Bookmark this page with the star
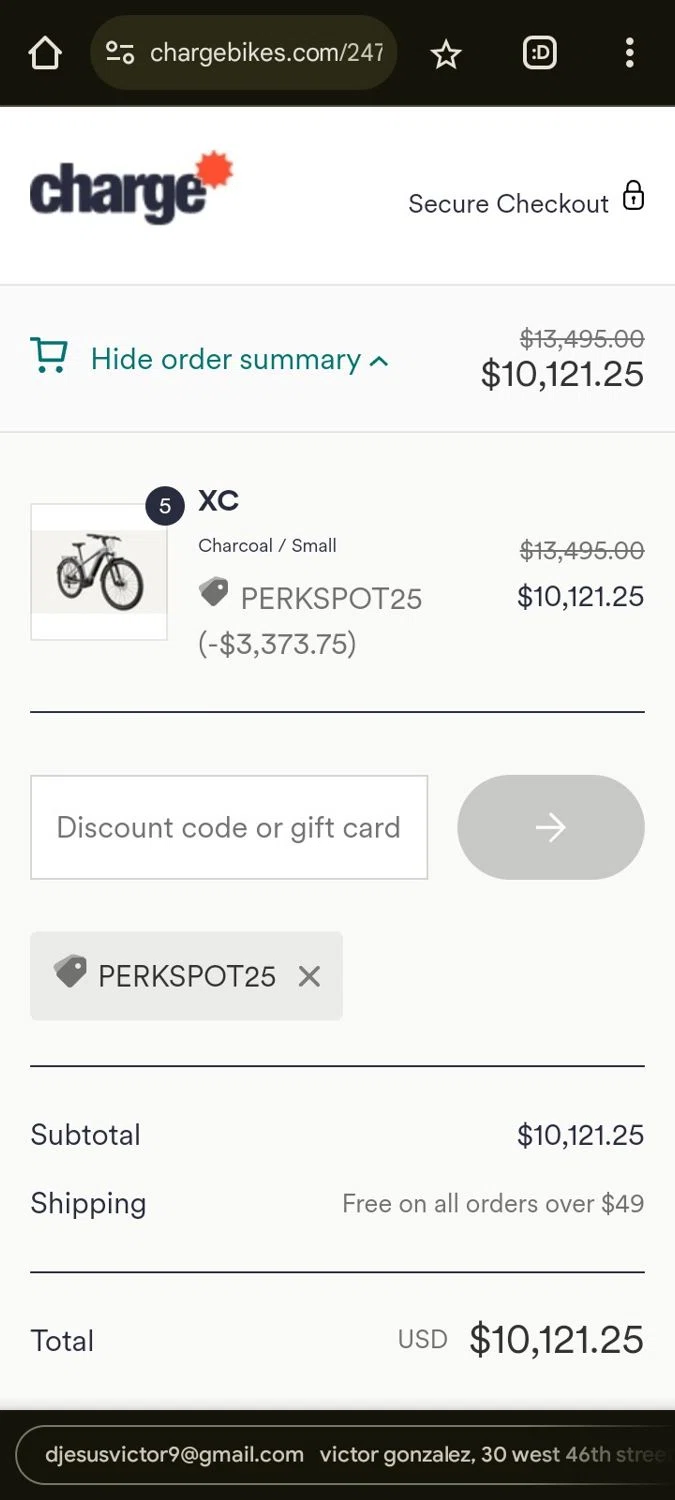The width and height of the screenshot is (675, 1500). (445, 54)
